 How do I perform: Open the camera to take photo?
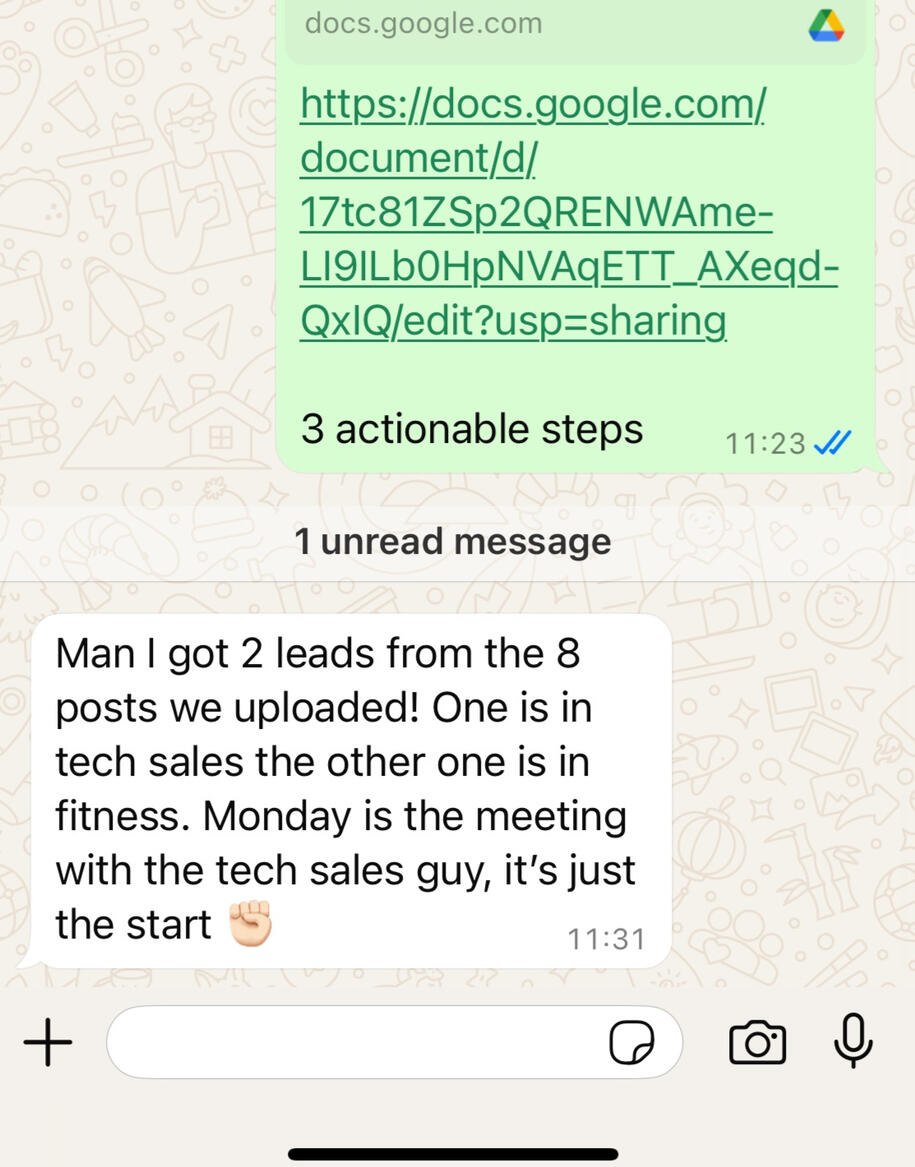pos(757,1043)
